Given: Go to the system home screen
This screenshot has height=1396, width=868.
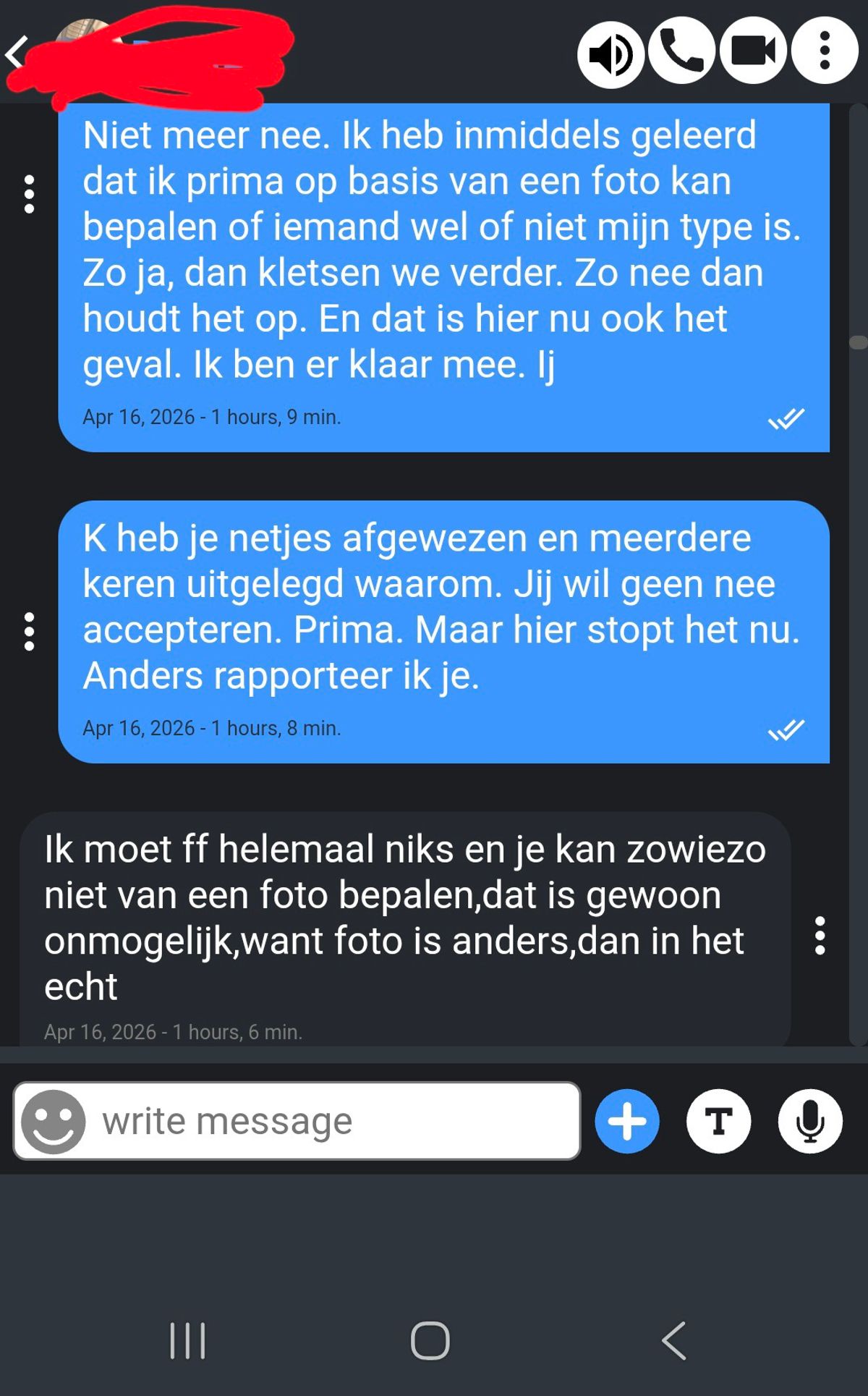Looking at the screenshot, I should tap(430, 1340).
